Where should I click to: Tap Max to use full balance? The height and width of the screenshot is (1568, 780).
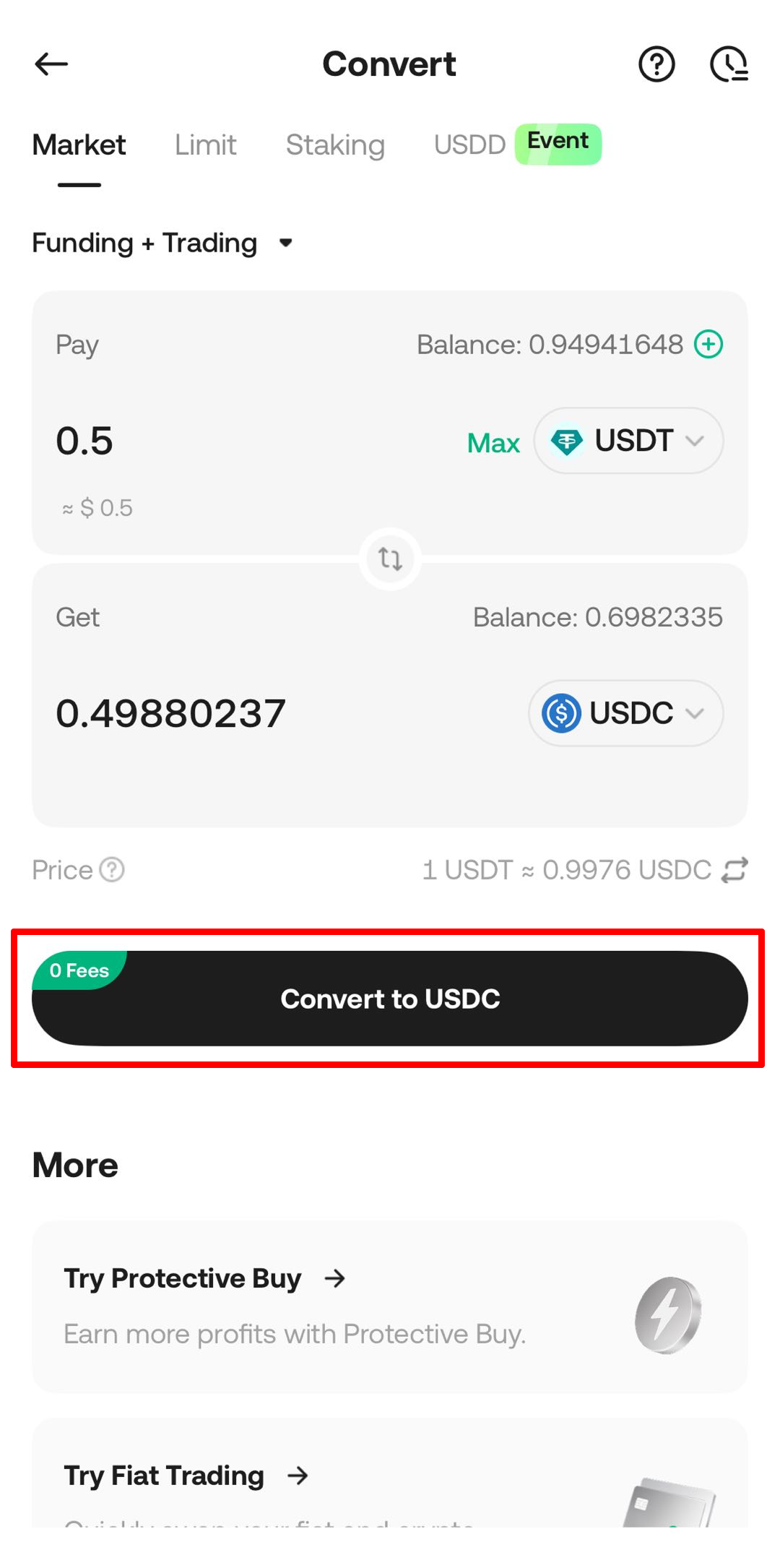493,443
